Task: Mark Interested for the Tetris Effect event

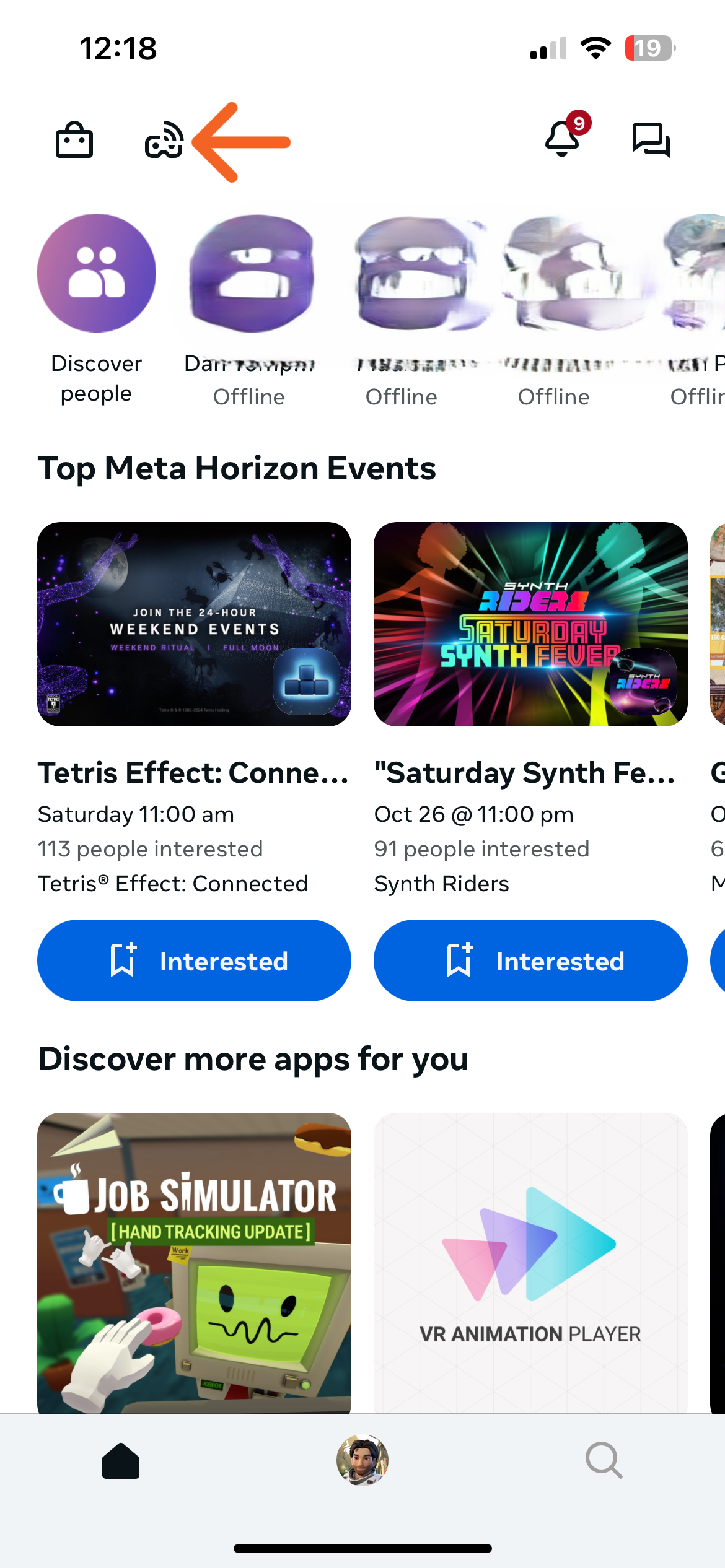Action: point(194,960)
